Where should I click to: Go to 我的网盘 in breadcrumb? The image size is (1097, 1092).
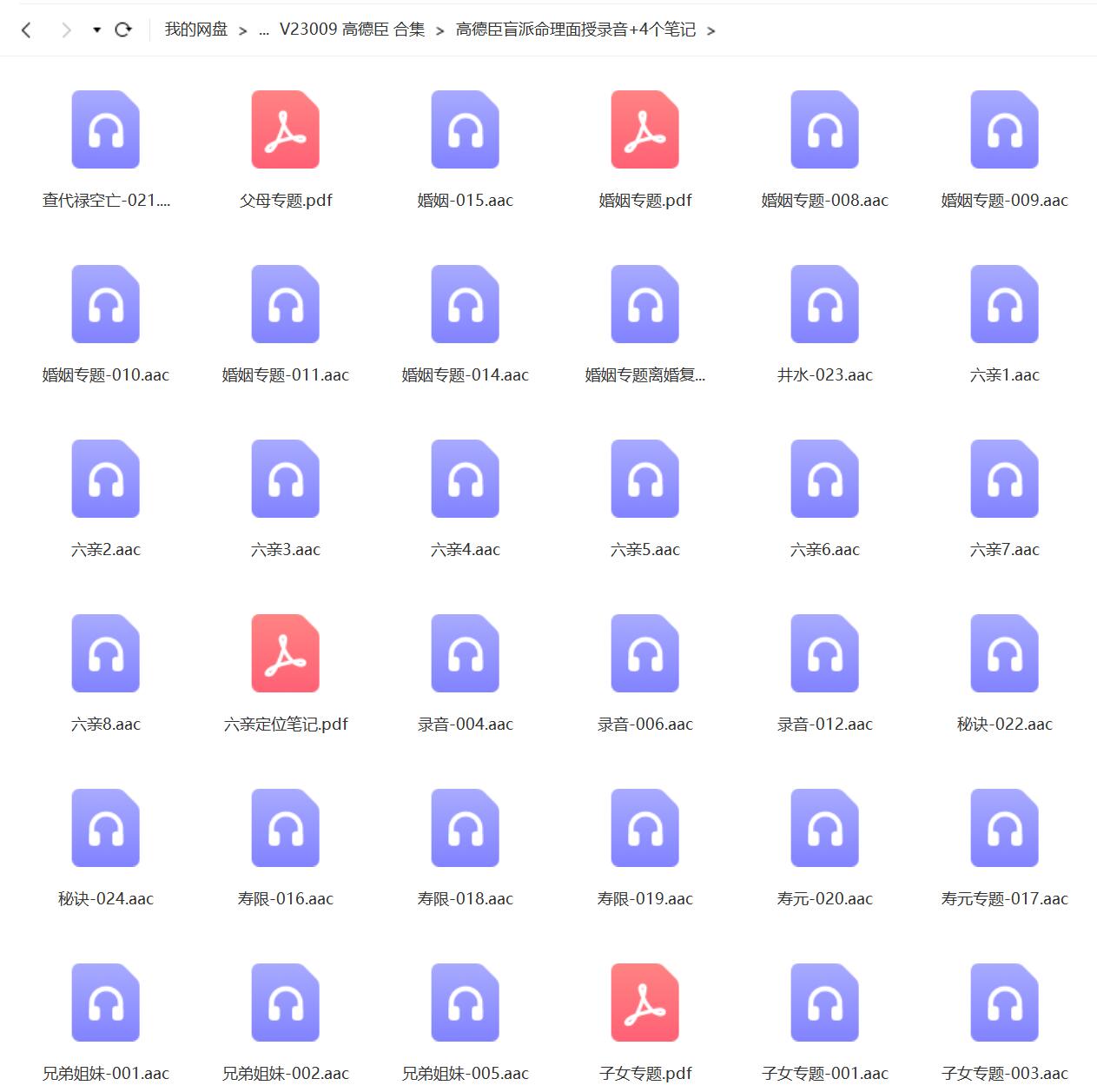pos(196,30)
